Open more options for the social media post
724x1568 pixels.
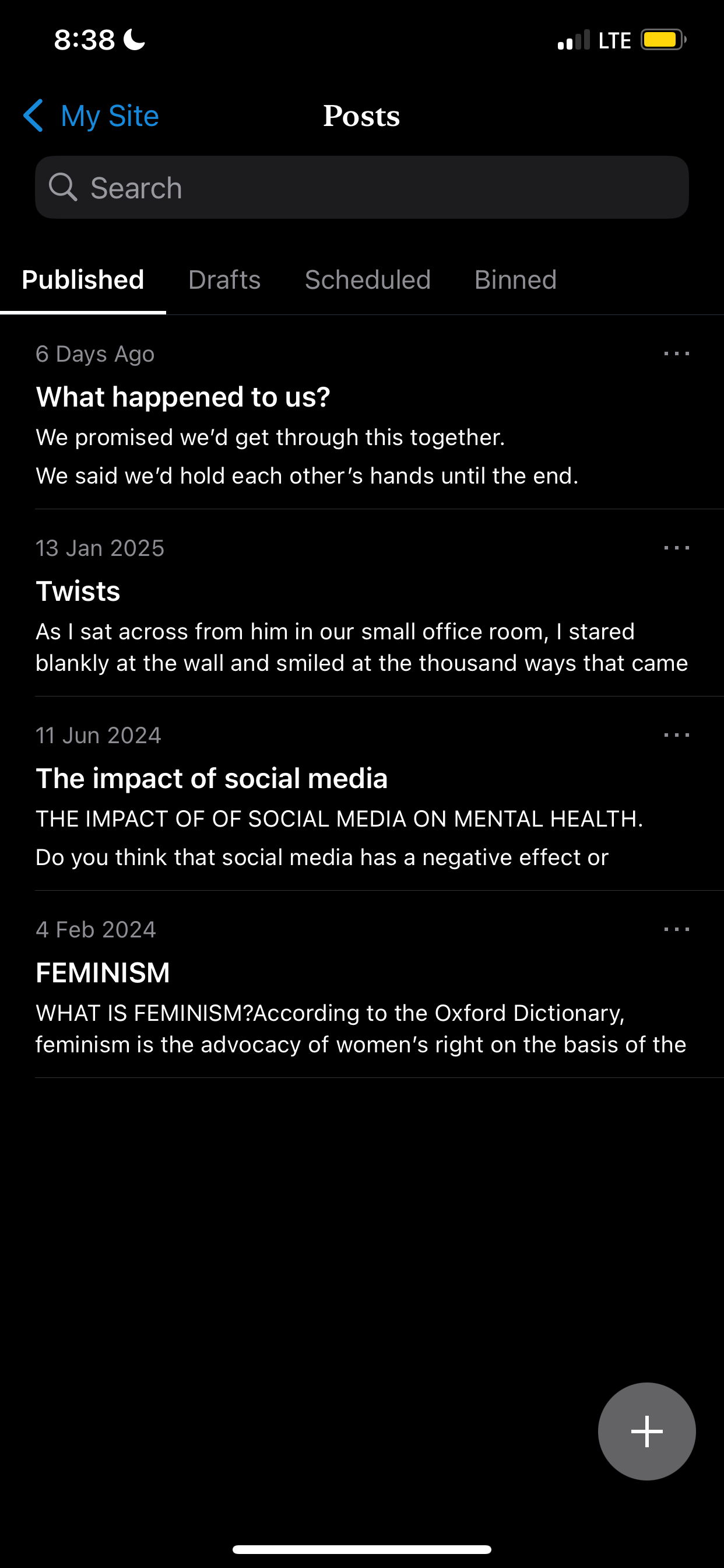point(677,736)
